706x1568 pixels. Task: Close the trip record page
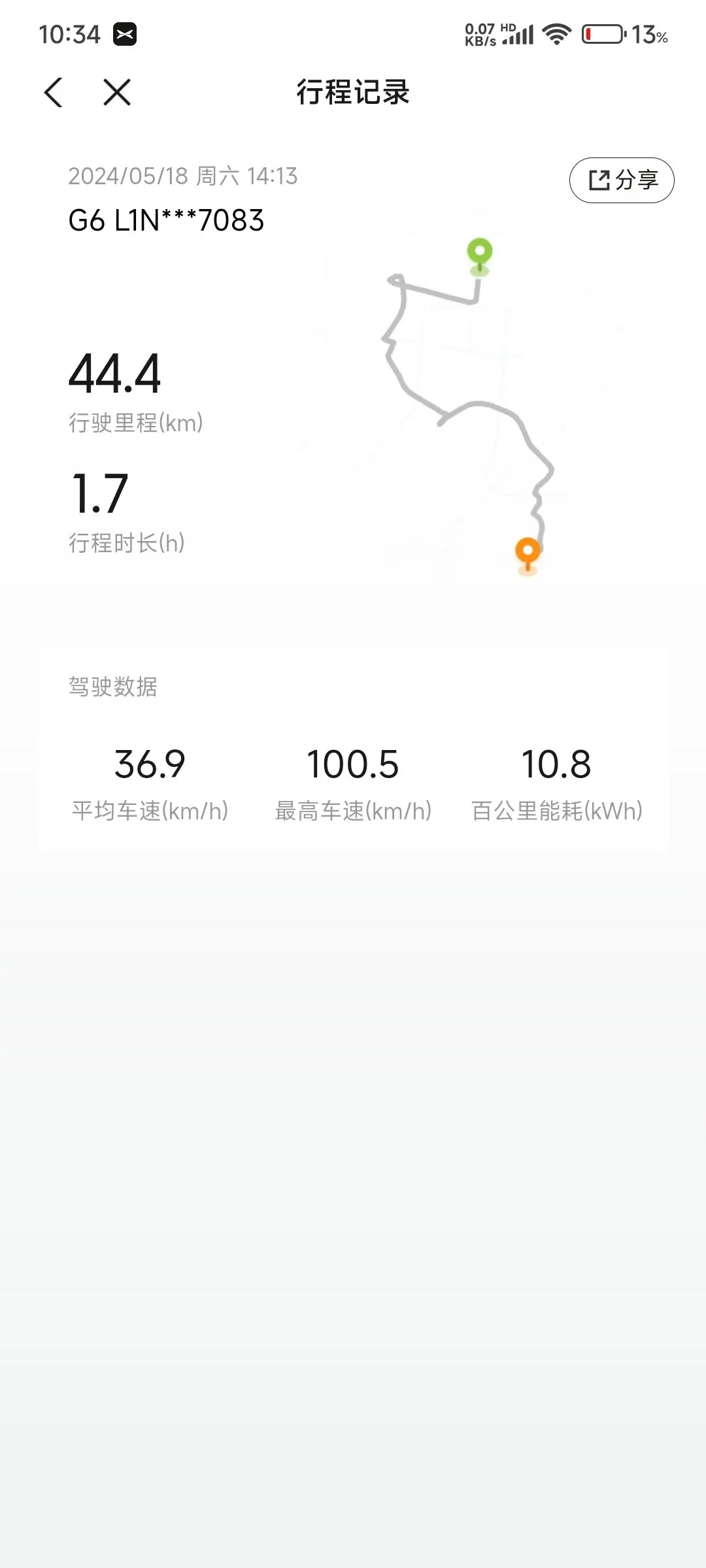pos(117,92)
